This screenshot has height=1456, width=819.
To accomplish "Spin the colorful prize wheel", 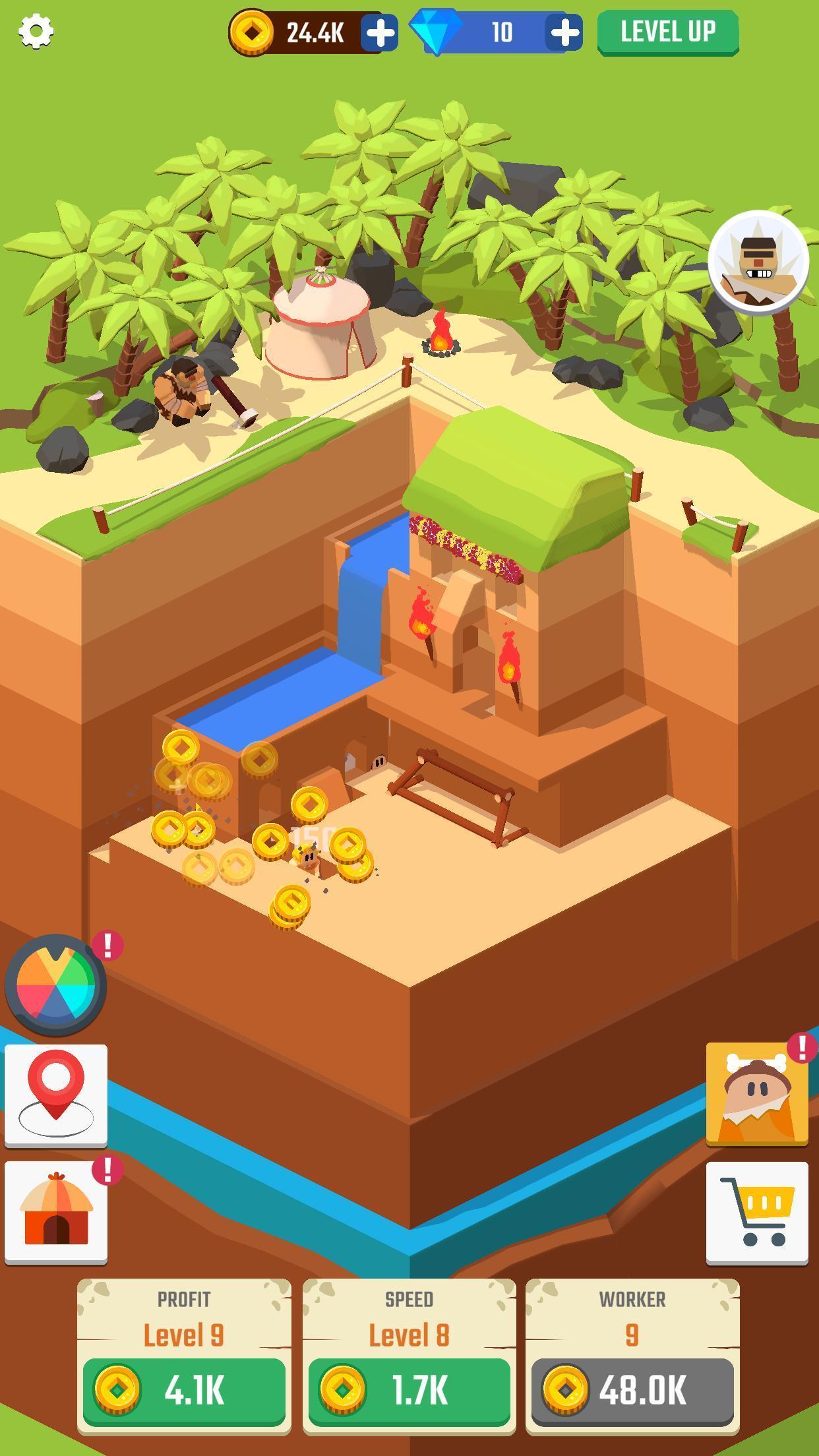I will coord(56,985).
